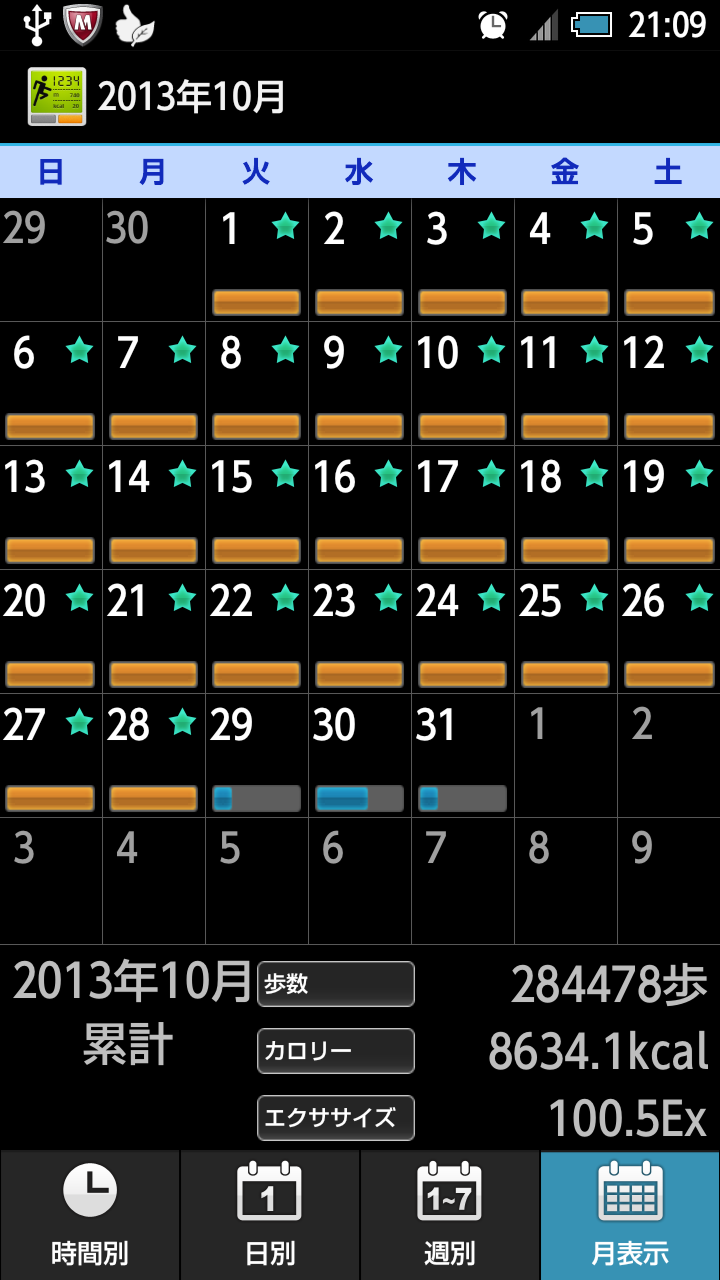Screen dimensions: 720x1280
Task: Choose October 31 calendar cell
Action: [463, 756]
